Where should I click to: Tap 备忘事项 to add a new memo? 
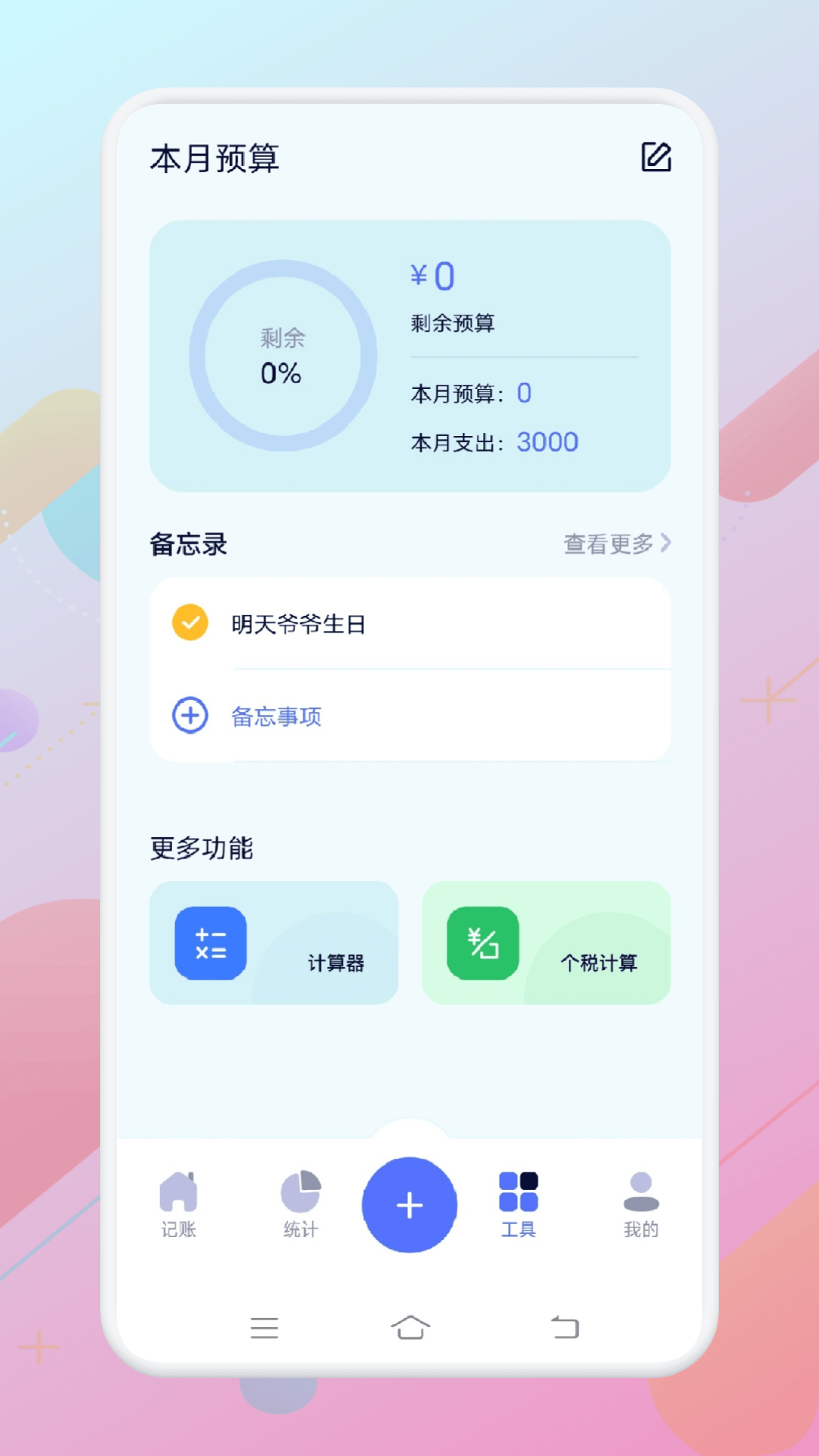point(278,716)
